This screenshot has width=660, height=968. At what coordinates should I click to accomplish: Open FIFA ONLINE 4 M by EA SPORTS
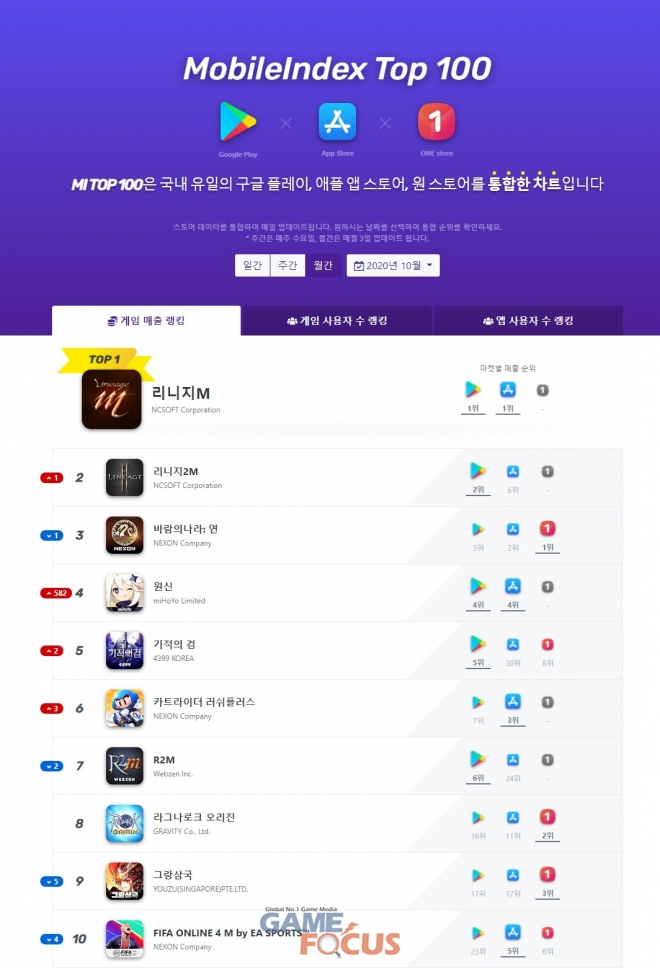click(x=228, y=933)
